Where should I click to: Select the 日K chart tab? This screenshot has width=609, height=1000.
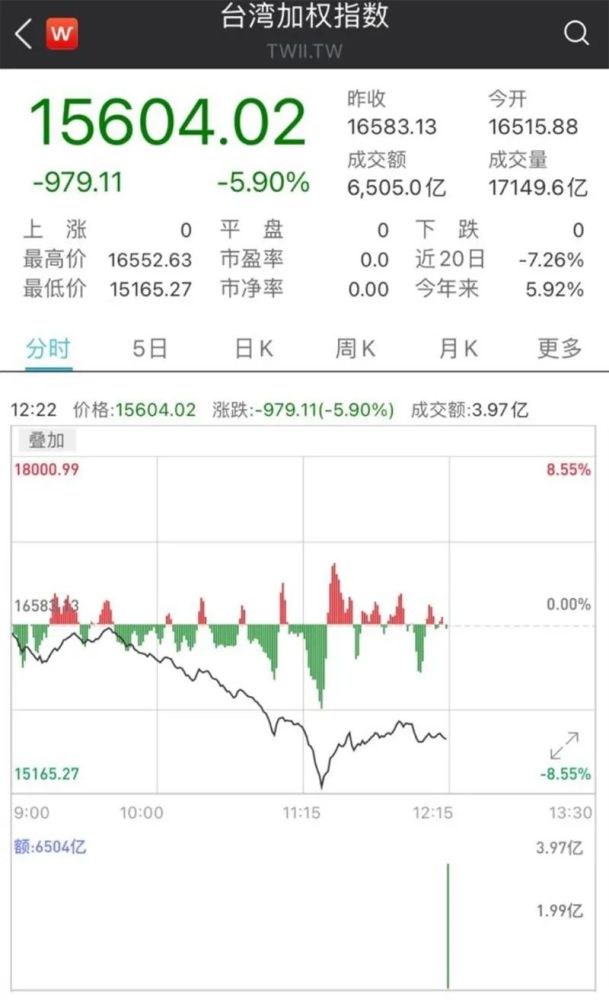coord(253,348)
